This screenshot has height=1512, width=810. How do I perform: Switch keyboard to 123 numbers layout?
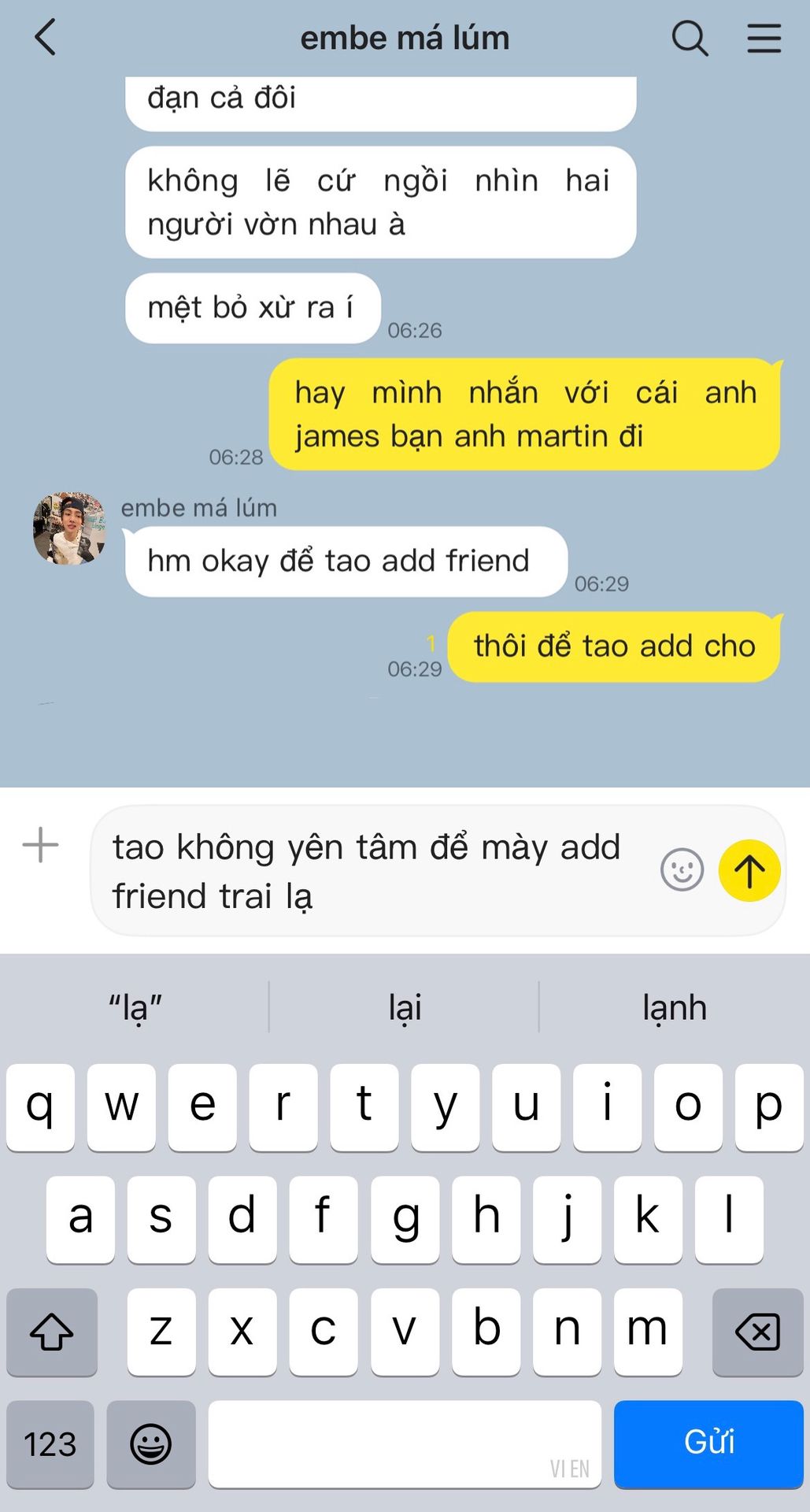pos(50,1443)
